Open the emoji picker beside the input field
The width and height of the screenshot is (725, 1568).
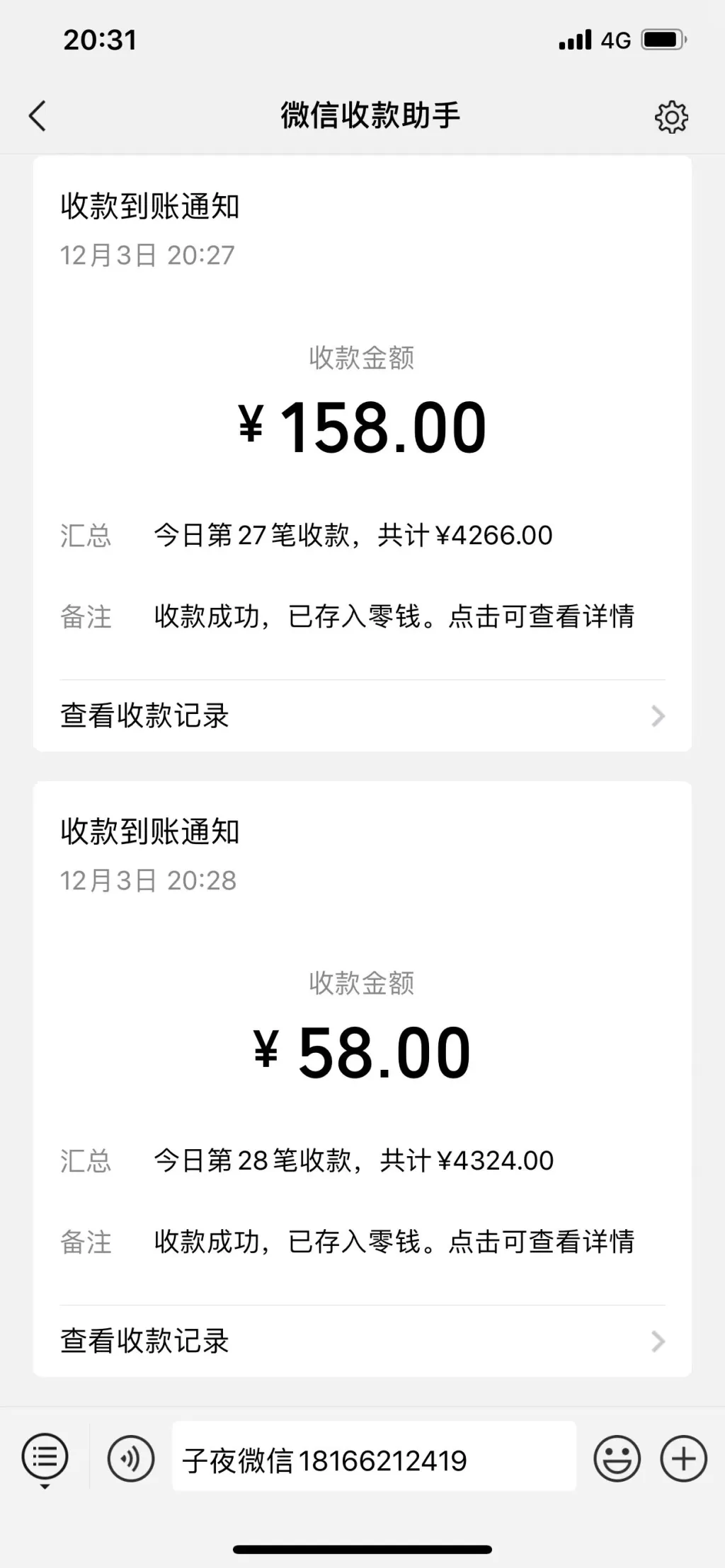pos(619,1459)
